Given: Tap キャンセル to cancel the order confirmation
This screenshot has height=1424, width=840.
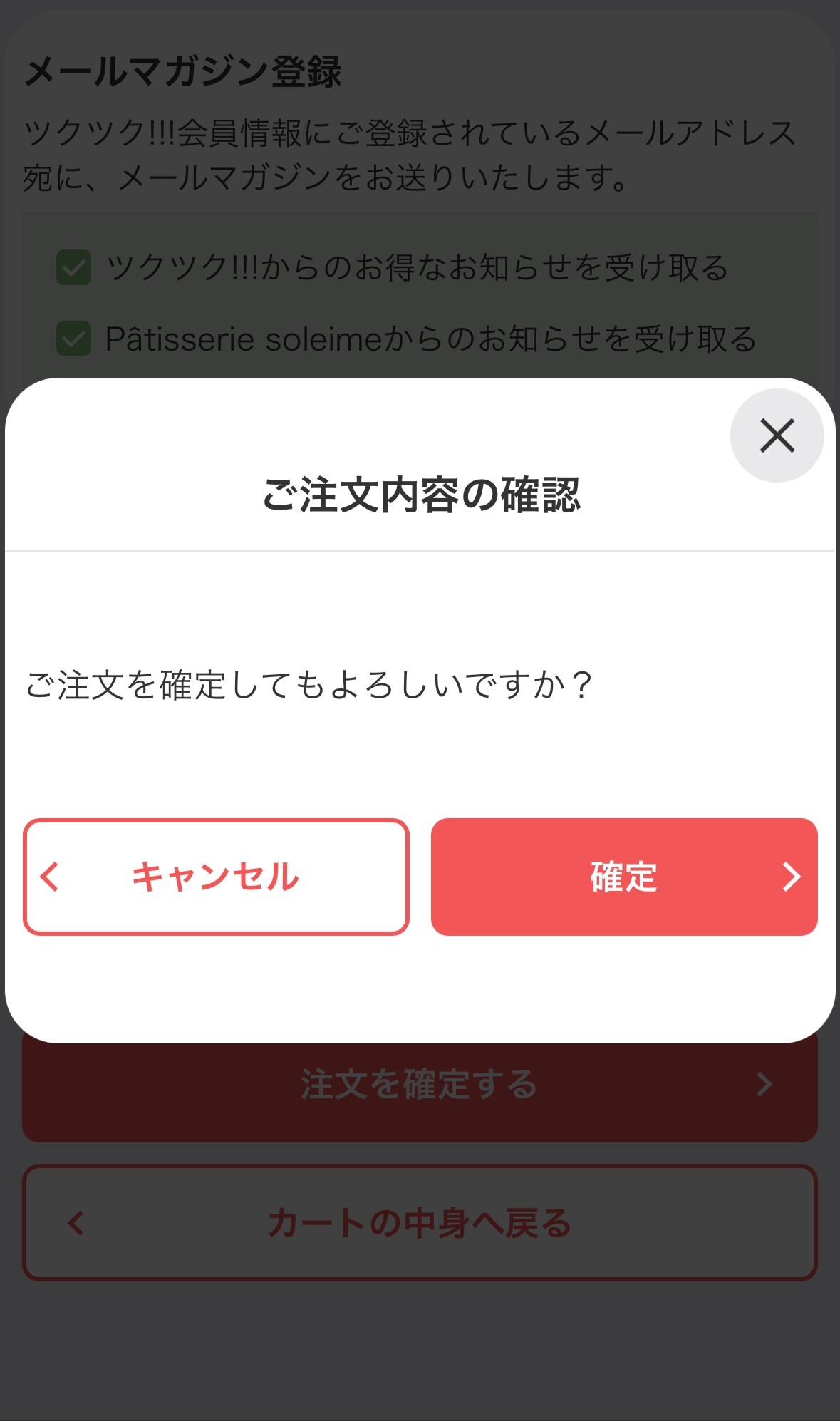Looking at the screenshot, I should pyautogui.click(x=216, y=877).
